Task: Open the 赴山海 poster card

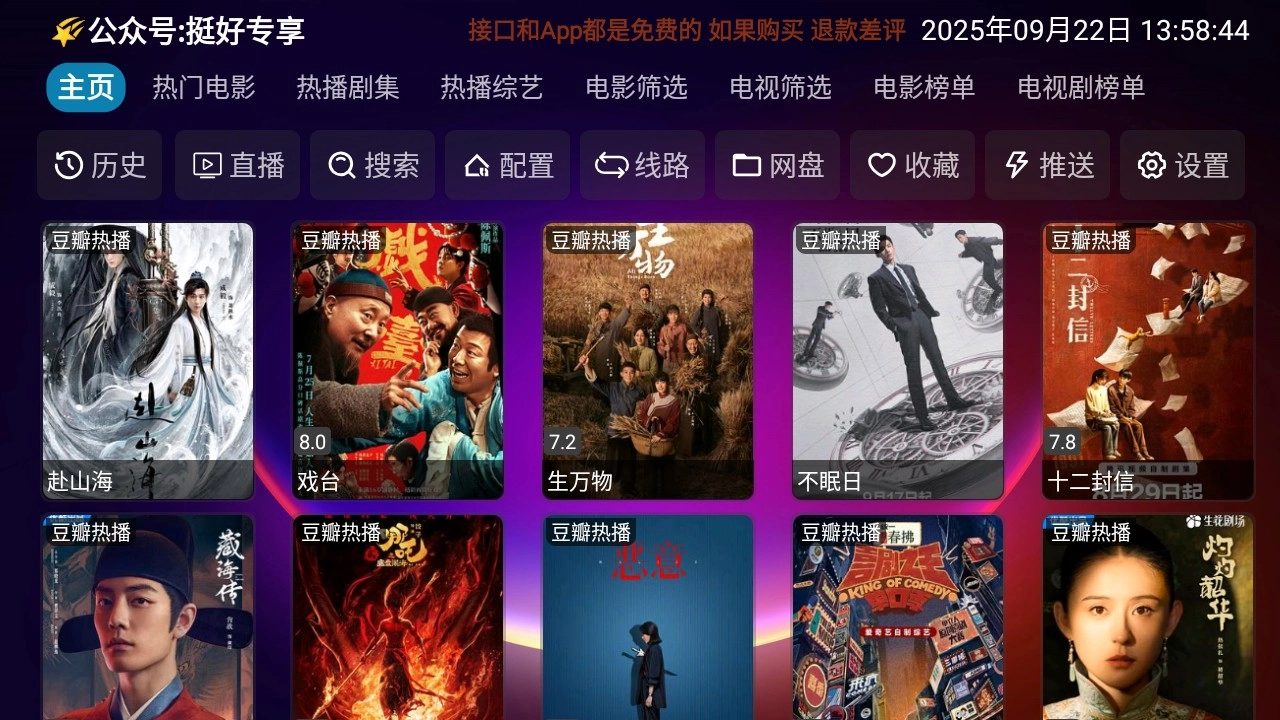Action: [x=148, y=360]
